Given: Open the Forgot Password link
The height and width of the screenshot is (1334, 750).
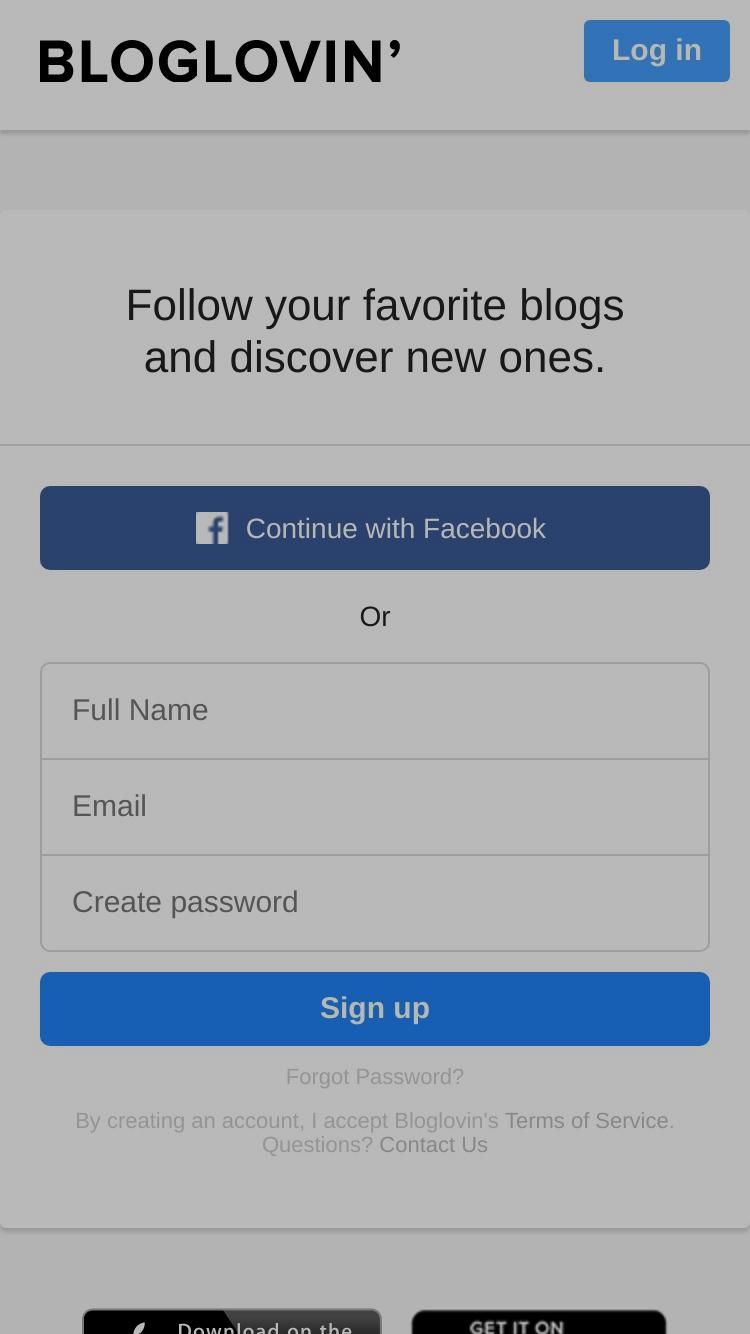Looking at the screenshot, I should click(375, 1077).
